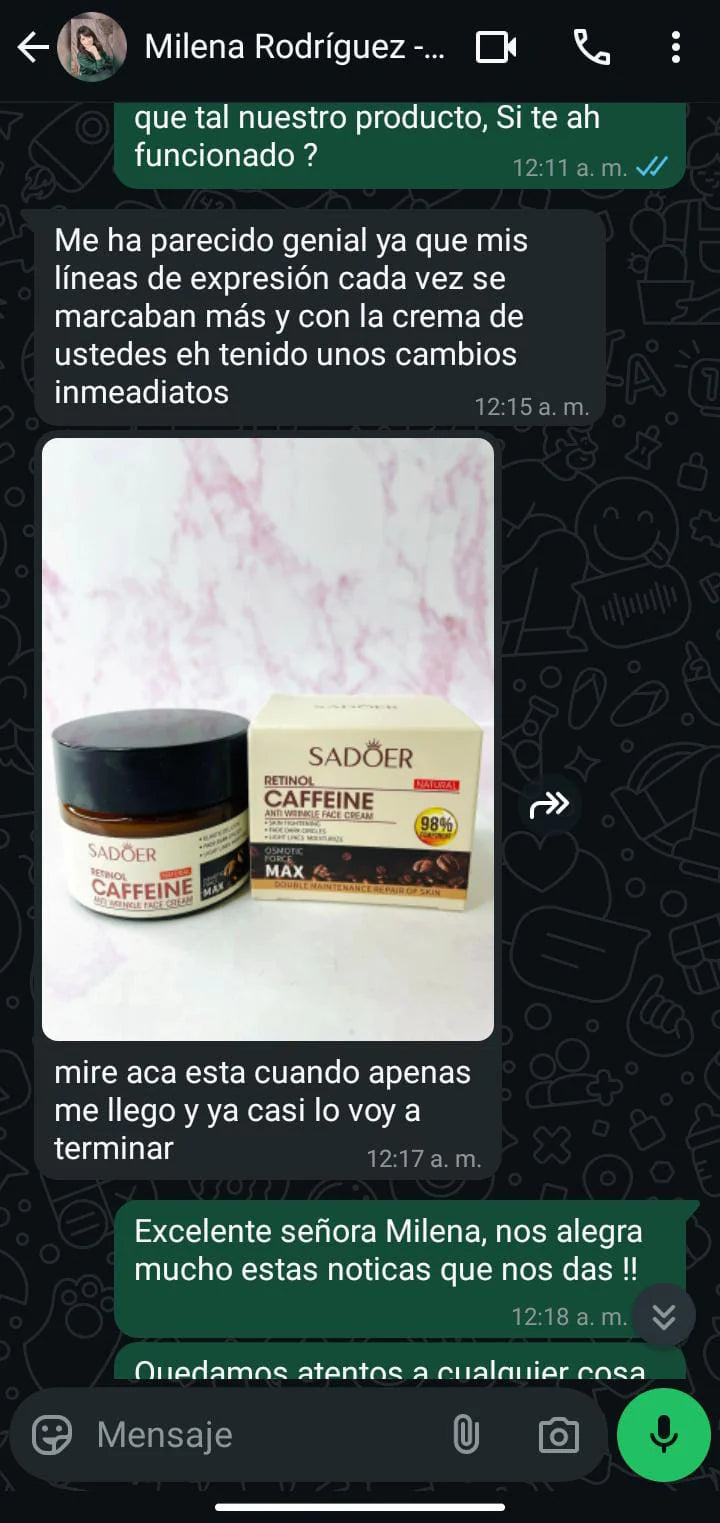Viewport: 720px width, 1523px height.
Task: Attach a file with the paperclip
Action: click(466, 1436)
